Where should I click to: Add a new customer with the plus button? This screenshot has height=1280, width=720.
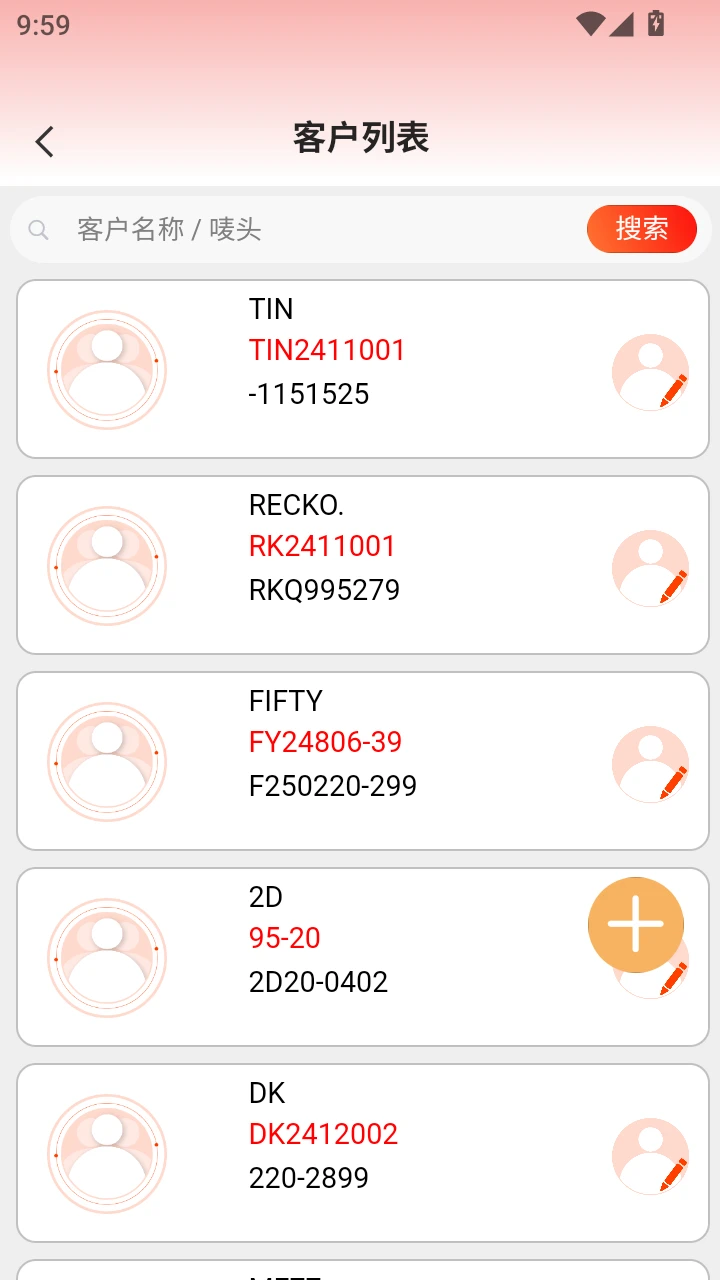[636, 925]
